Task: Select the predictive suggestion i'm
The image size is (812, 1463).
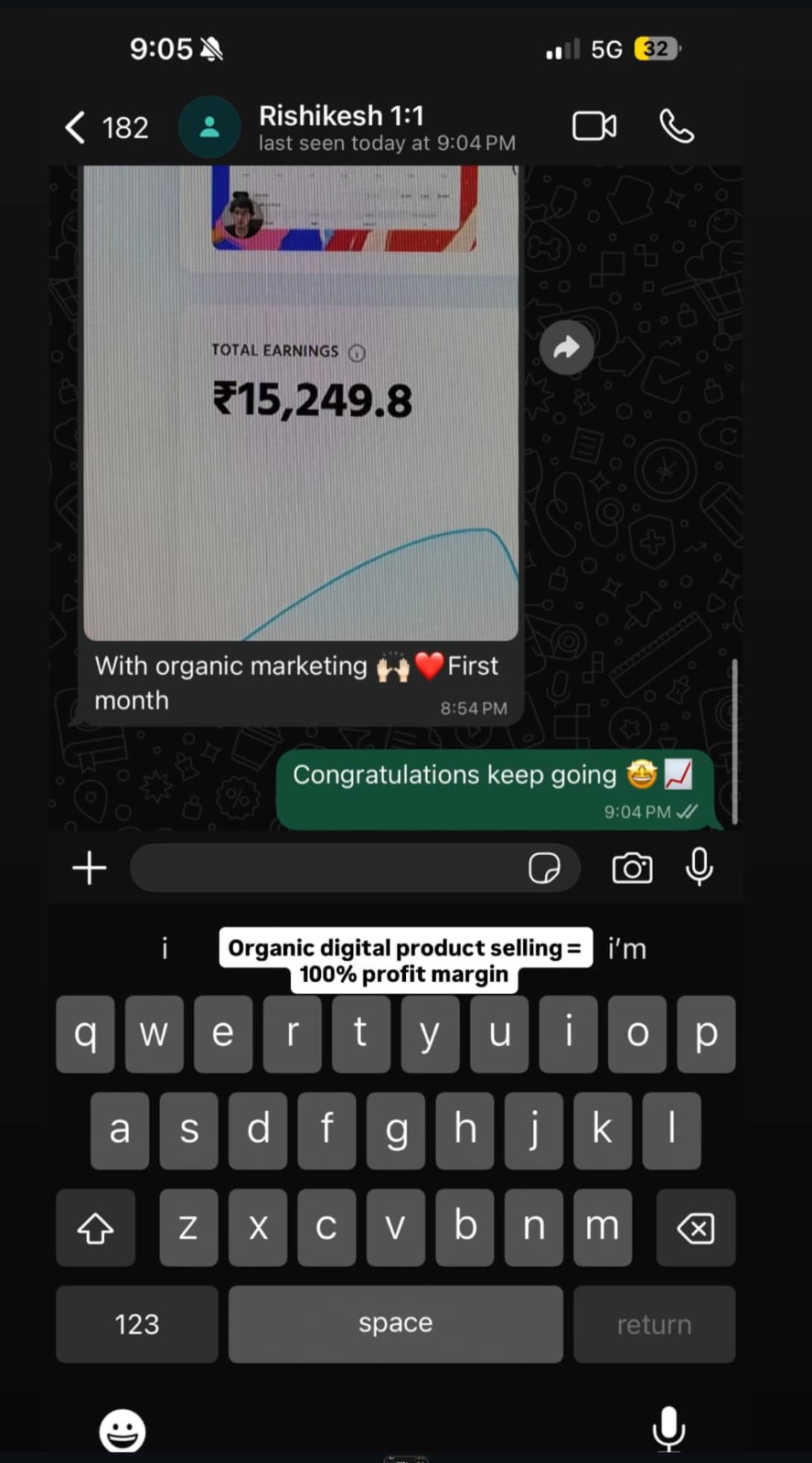Action: [x=626, y=949]
